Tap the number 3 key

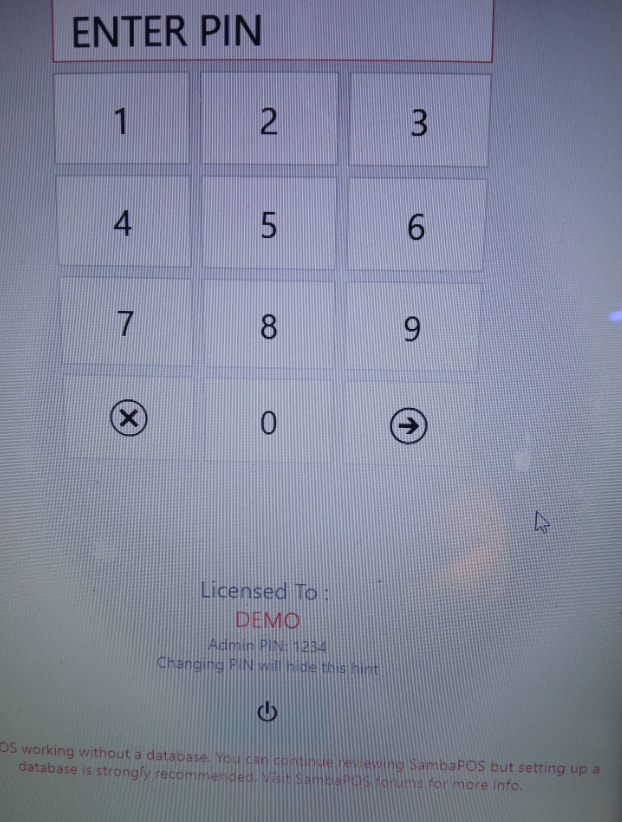click(418, 124)
